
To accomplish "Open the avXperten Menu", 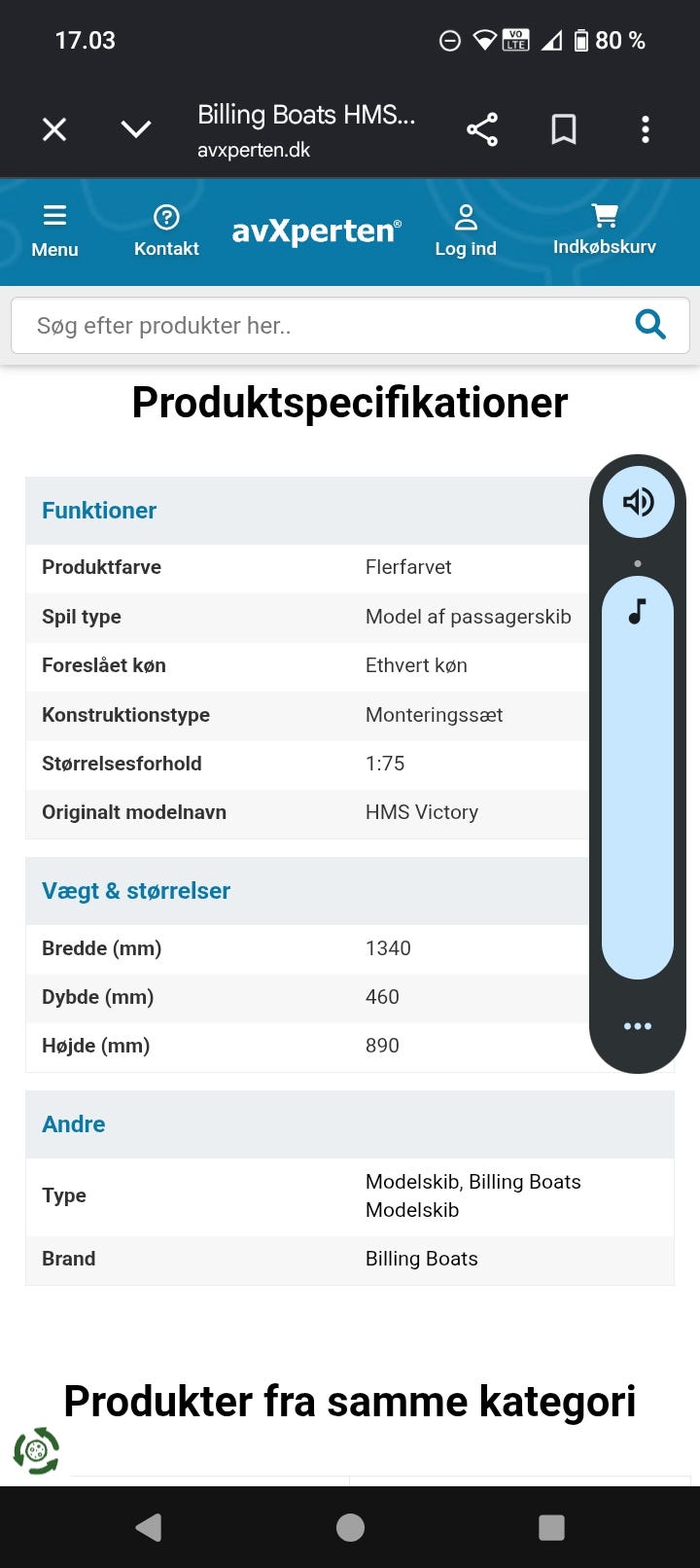I will pyautogui.click(x=54, y=232).
